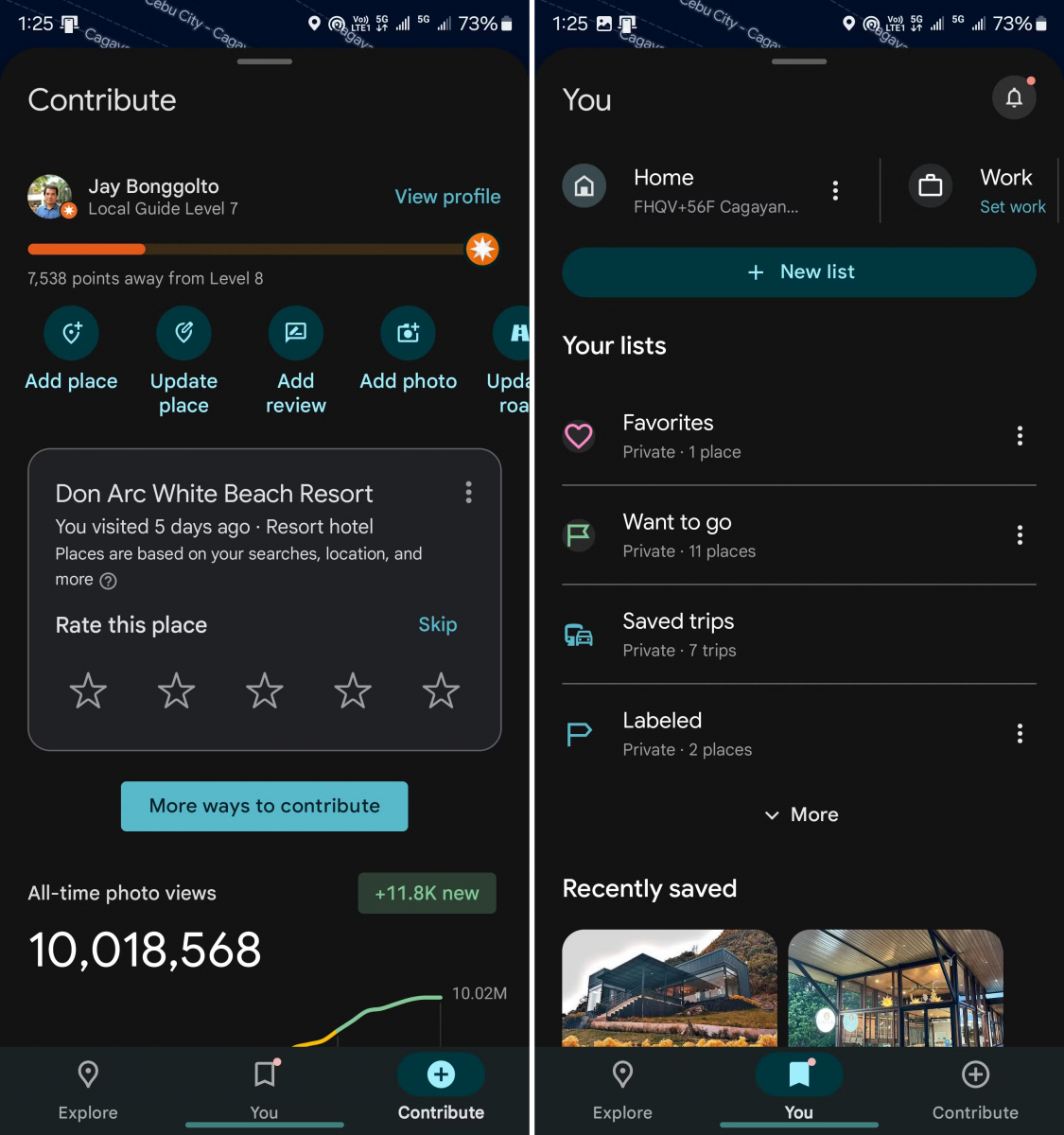The image size is (1064, 1135).
Task: Switch to the Contribute tab
Action: tap(441, 1088)
